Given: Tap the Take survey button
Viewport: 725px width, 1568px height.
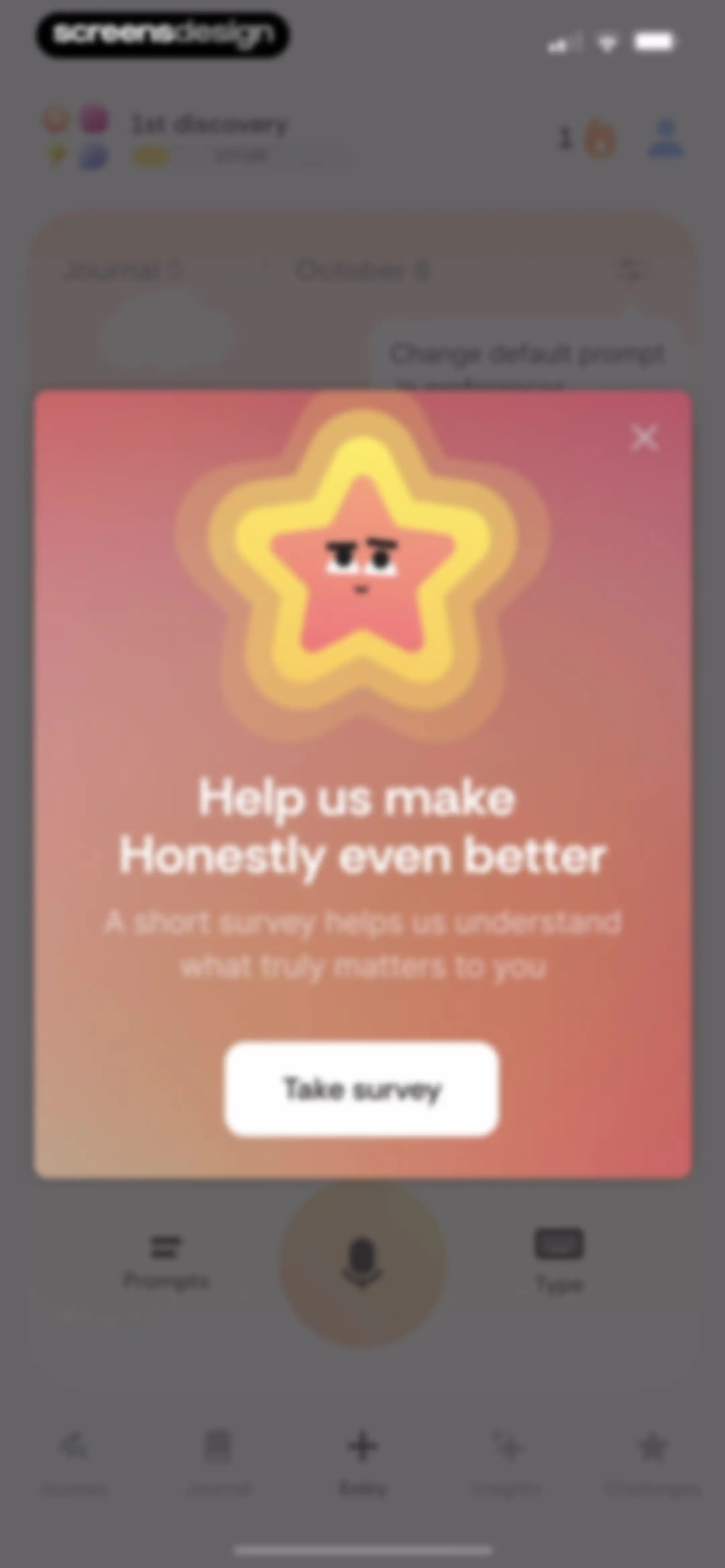Looking at the screenshot, I should pos(361,1089).
